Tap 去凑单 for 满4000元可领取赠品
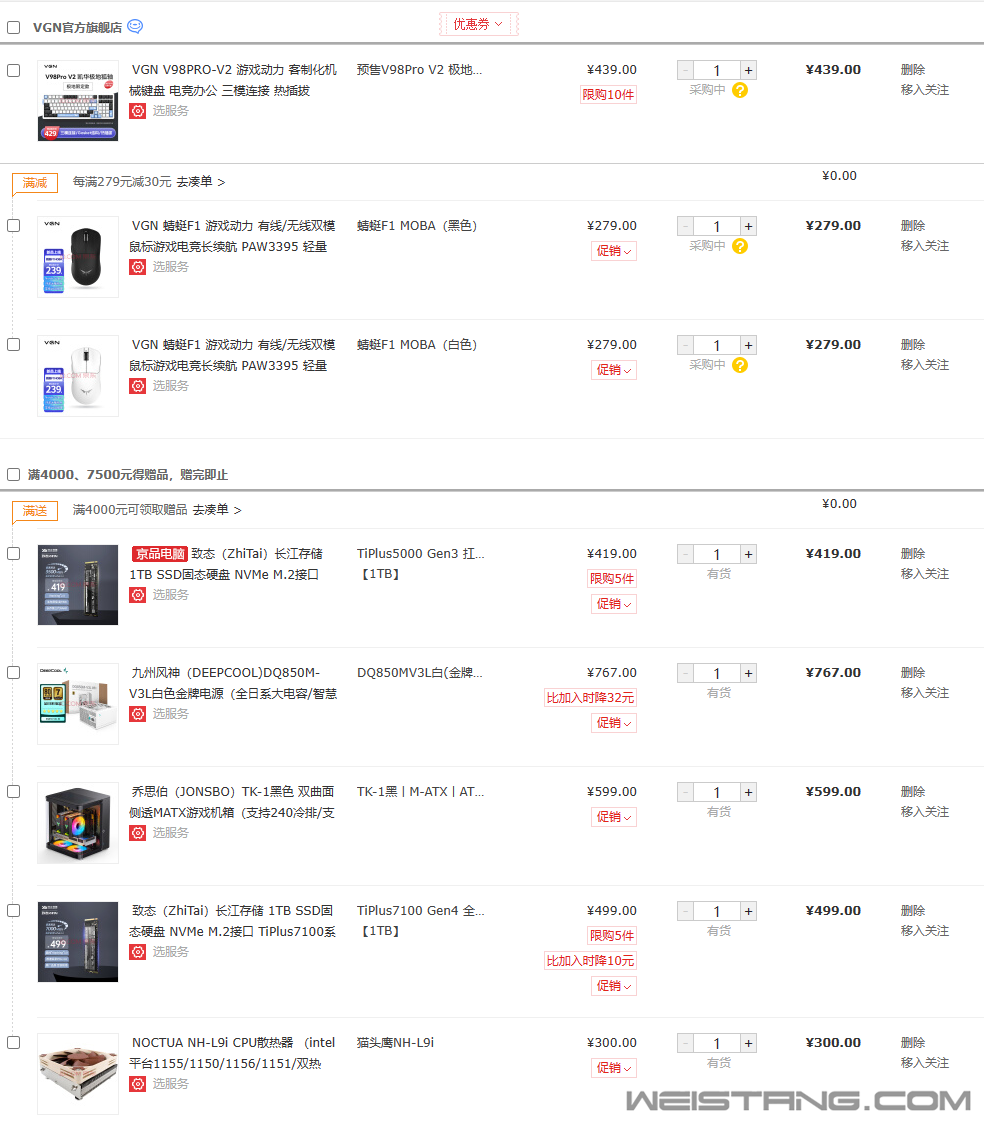This screenshot has width=984, height=1124. (216, 510)
